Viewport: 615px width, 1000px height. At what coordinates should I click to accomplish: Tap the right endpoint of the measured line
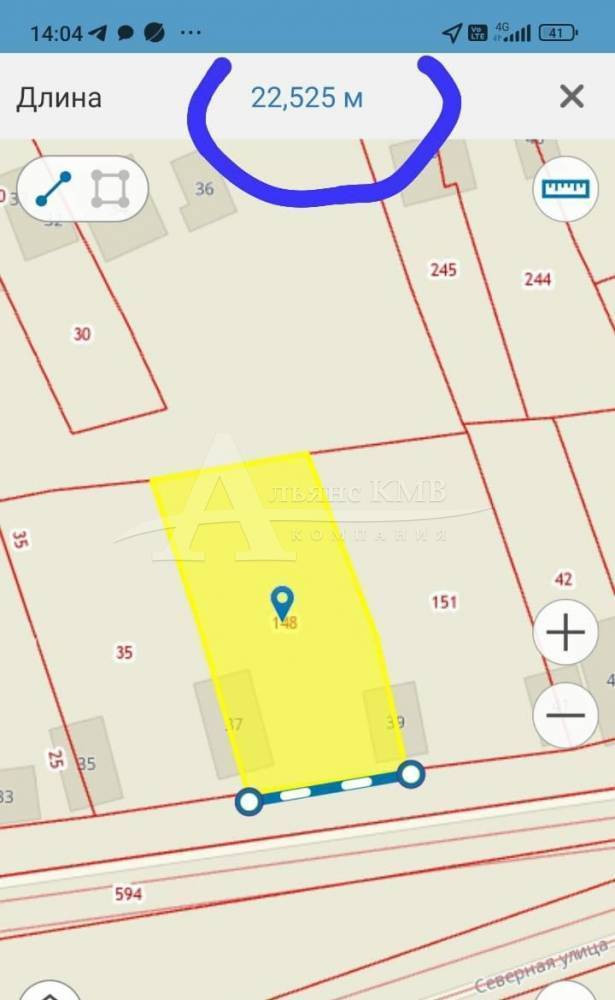point(411,774)
